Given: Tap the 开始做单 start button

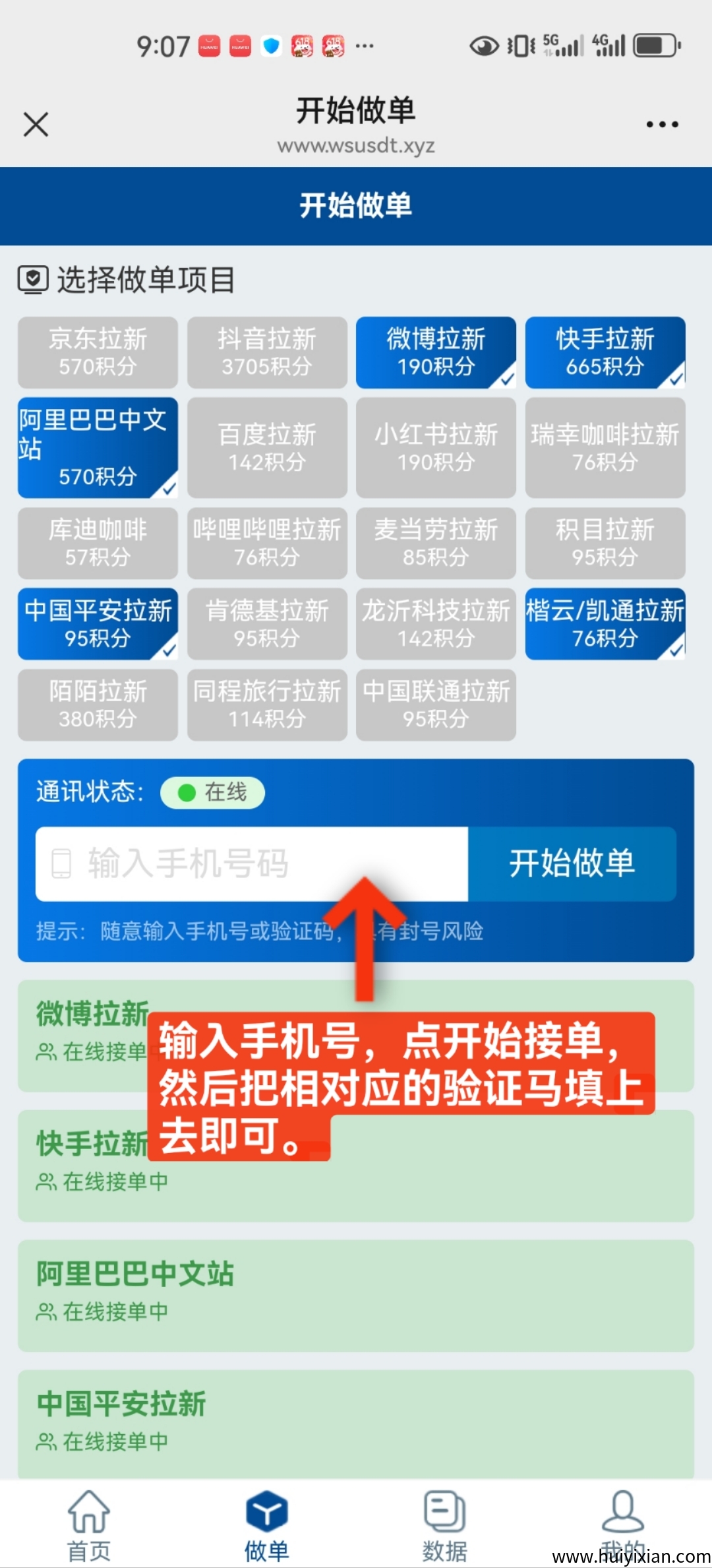Looking at the screenshot, I should pos(572,863).
